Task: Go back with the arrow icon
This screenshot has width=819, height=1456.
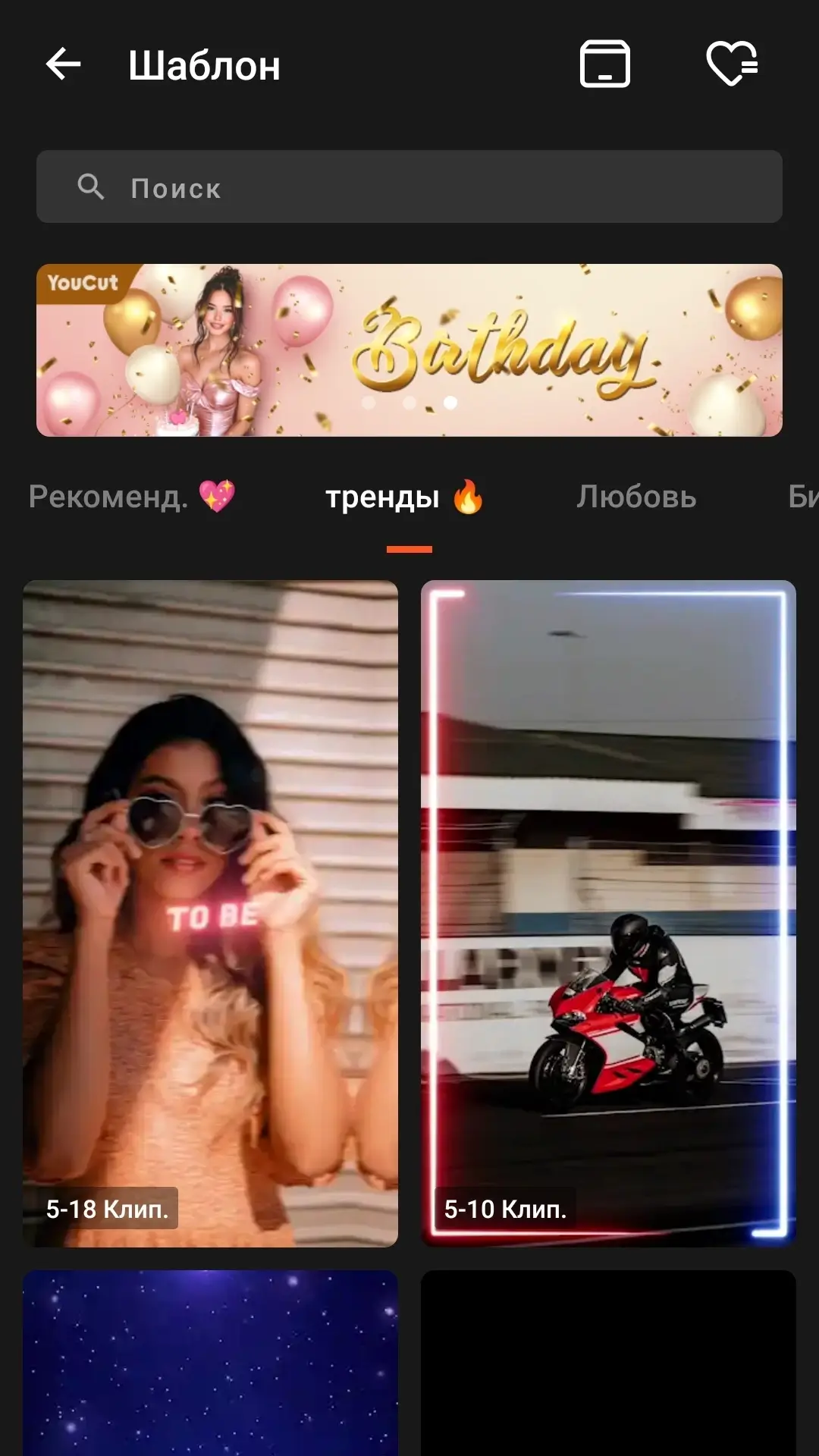Action: [x=63, y=64]
